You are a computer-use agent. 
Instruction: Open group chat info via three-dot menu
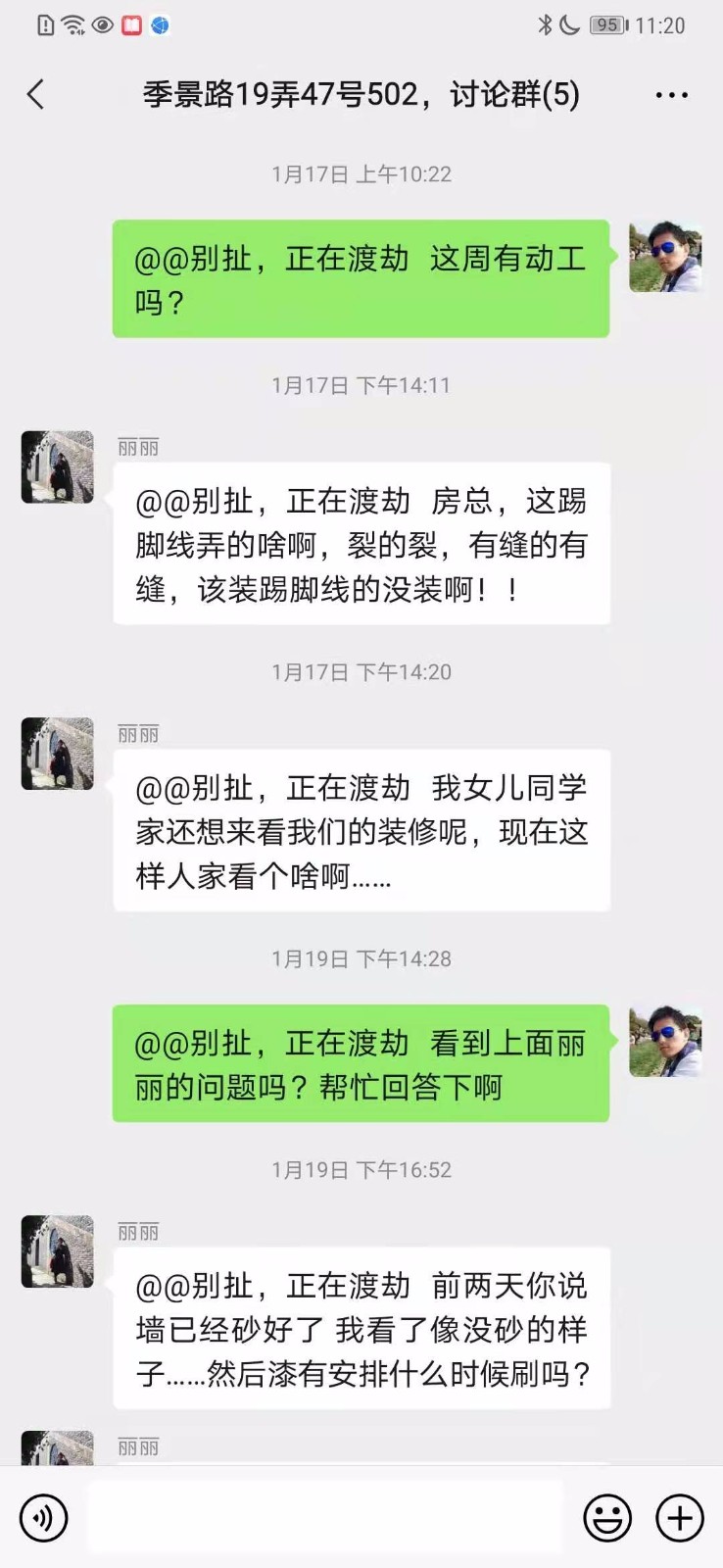[x=671, y=95]
